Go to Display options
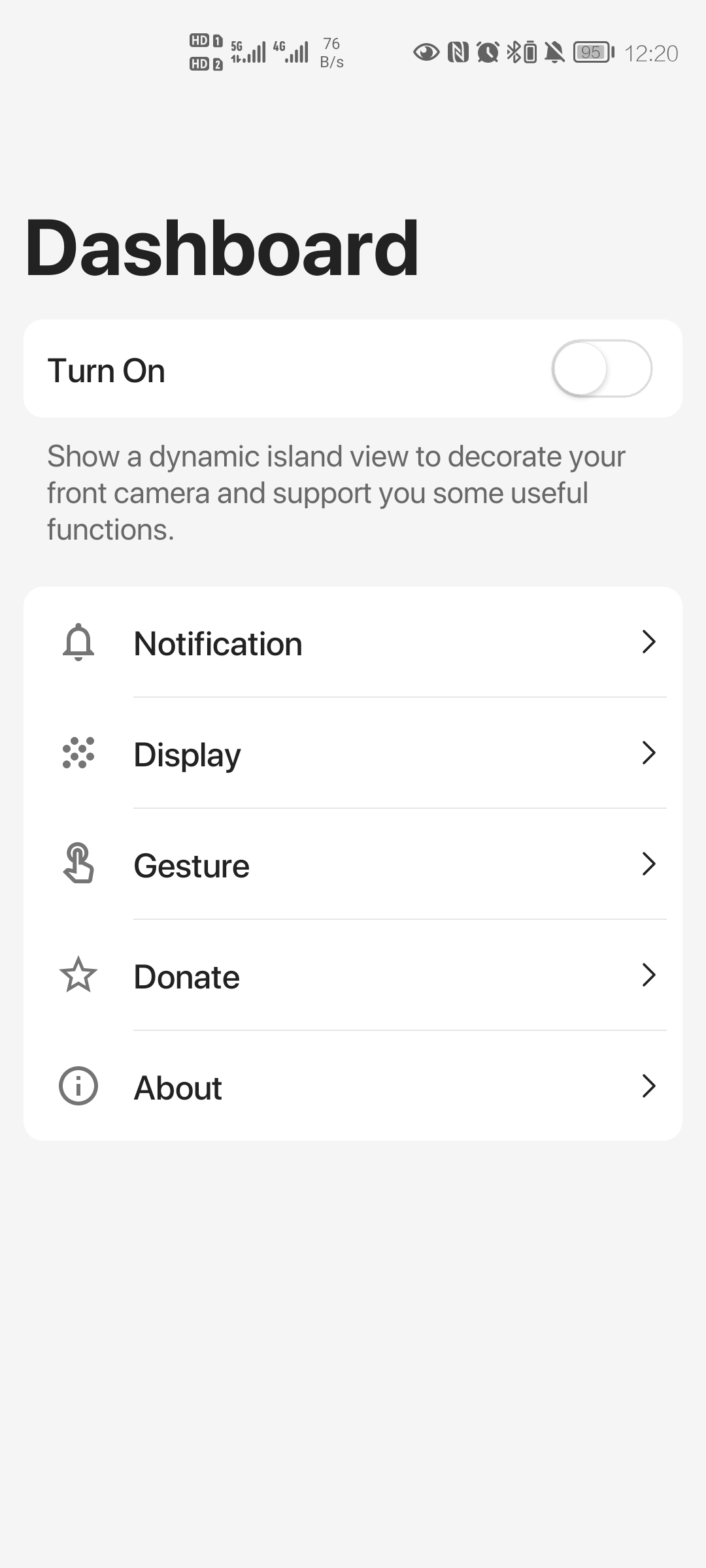Image resolution: width=706 pixels, height=1568 pixels. pos(353,754)
